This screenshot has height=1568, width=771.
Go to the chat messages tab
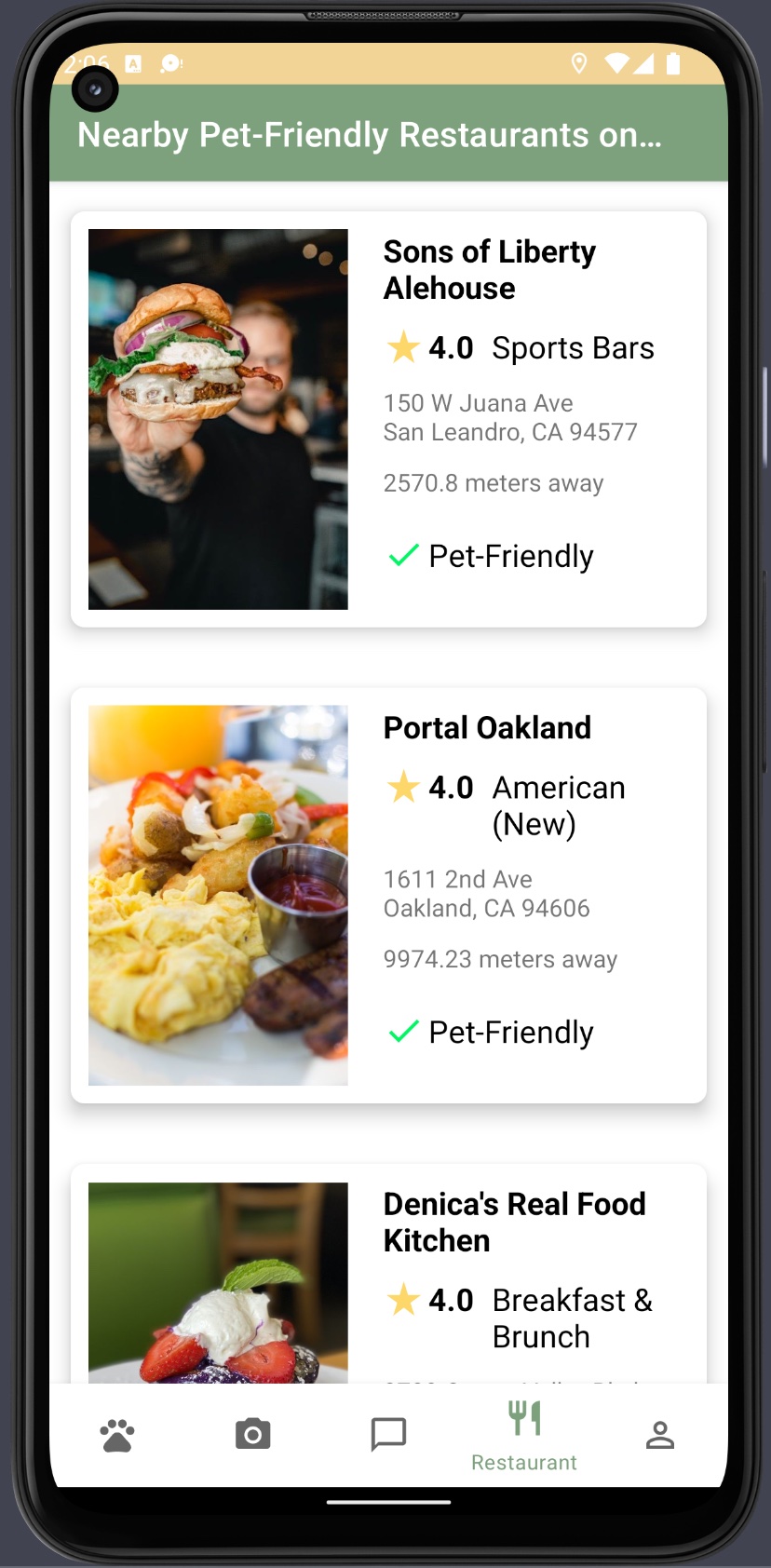pos(388,1435)
